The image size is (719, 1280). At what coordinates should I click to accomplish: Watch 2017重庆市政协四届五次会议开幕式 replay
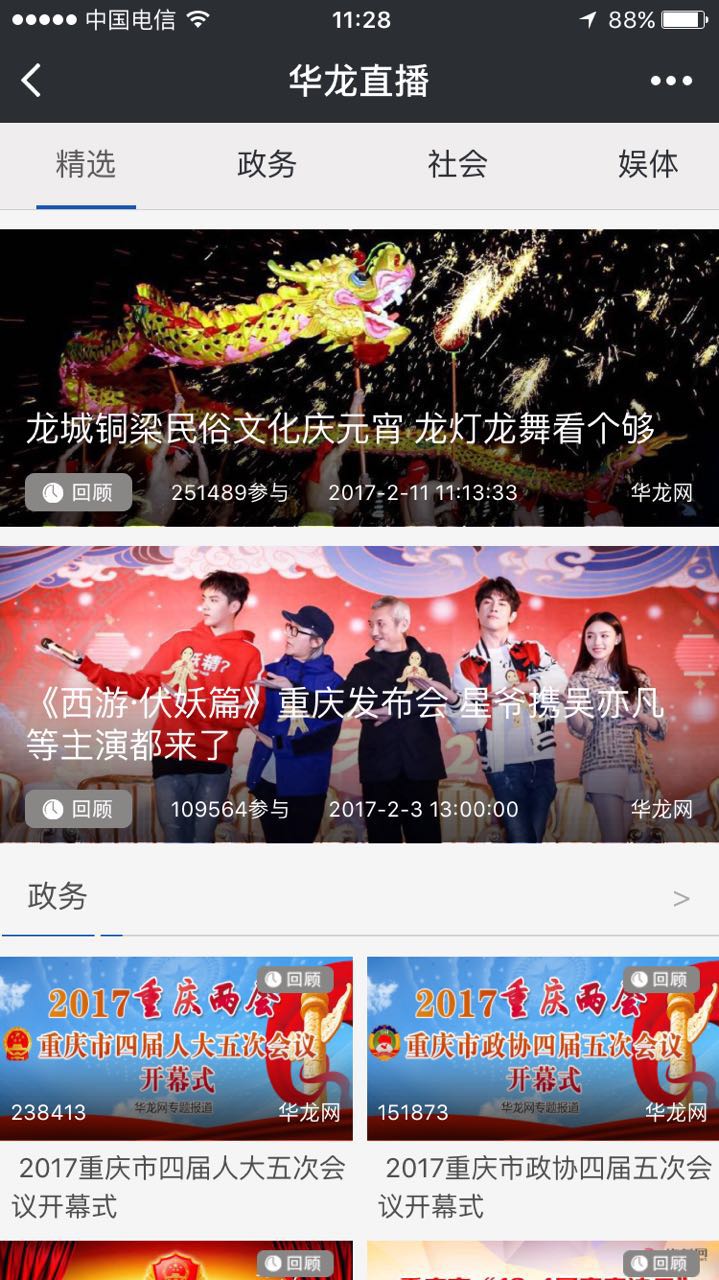coord(542,1048)
